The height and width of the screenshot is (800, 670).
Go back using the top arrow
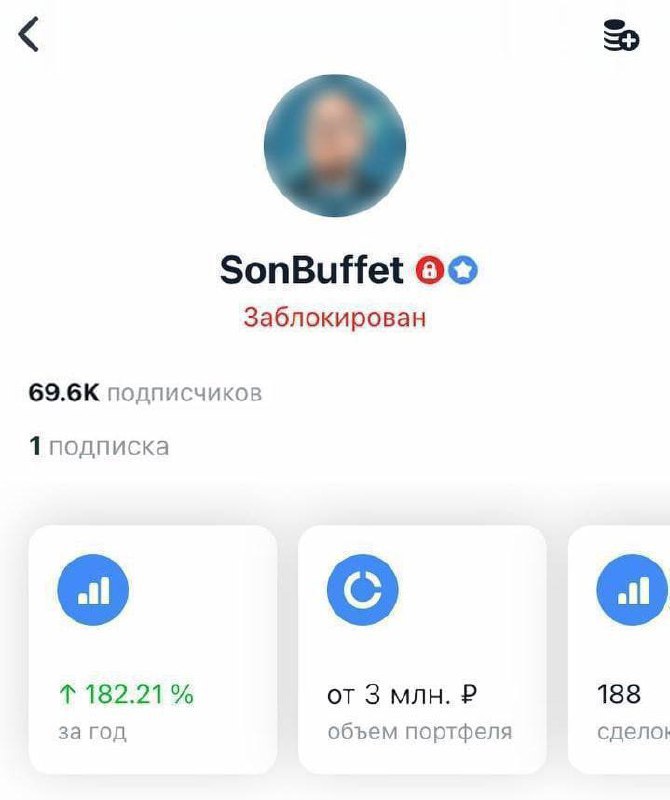click(29, 35)
